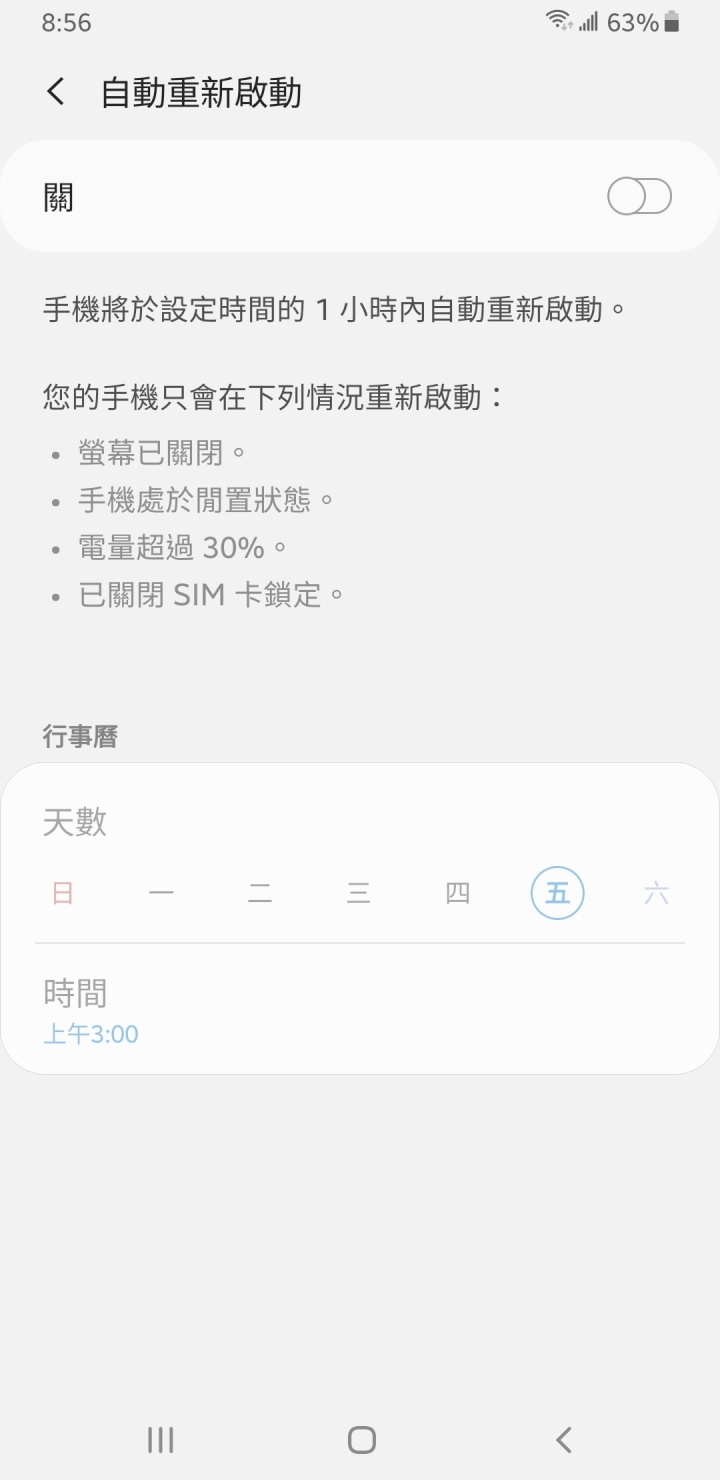
Task: Pick 三 (Wednesday) in 天數
Action: point(359,893)
